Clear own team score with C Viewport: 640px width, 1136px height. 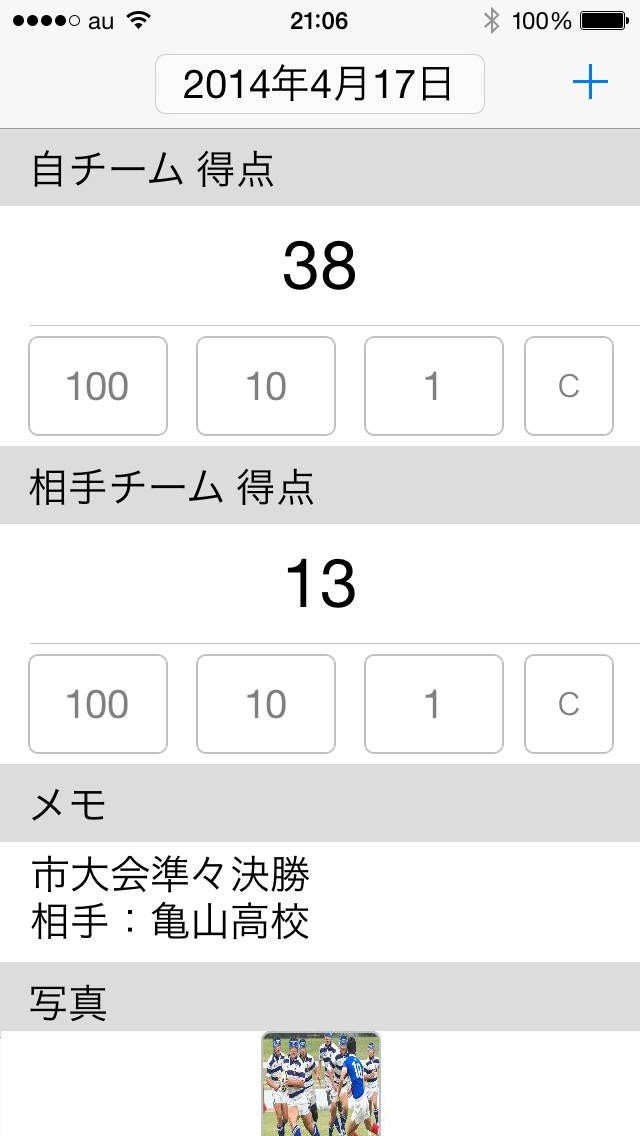[x=568, y=386]
